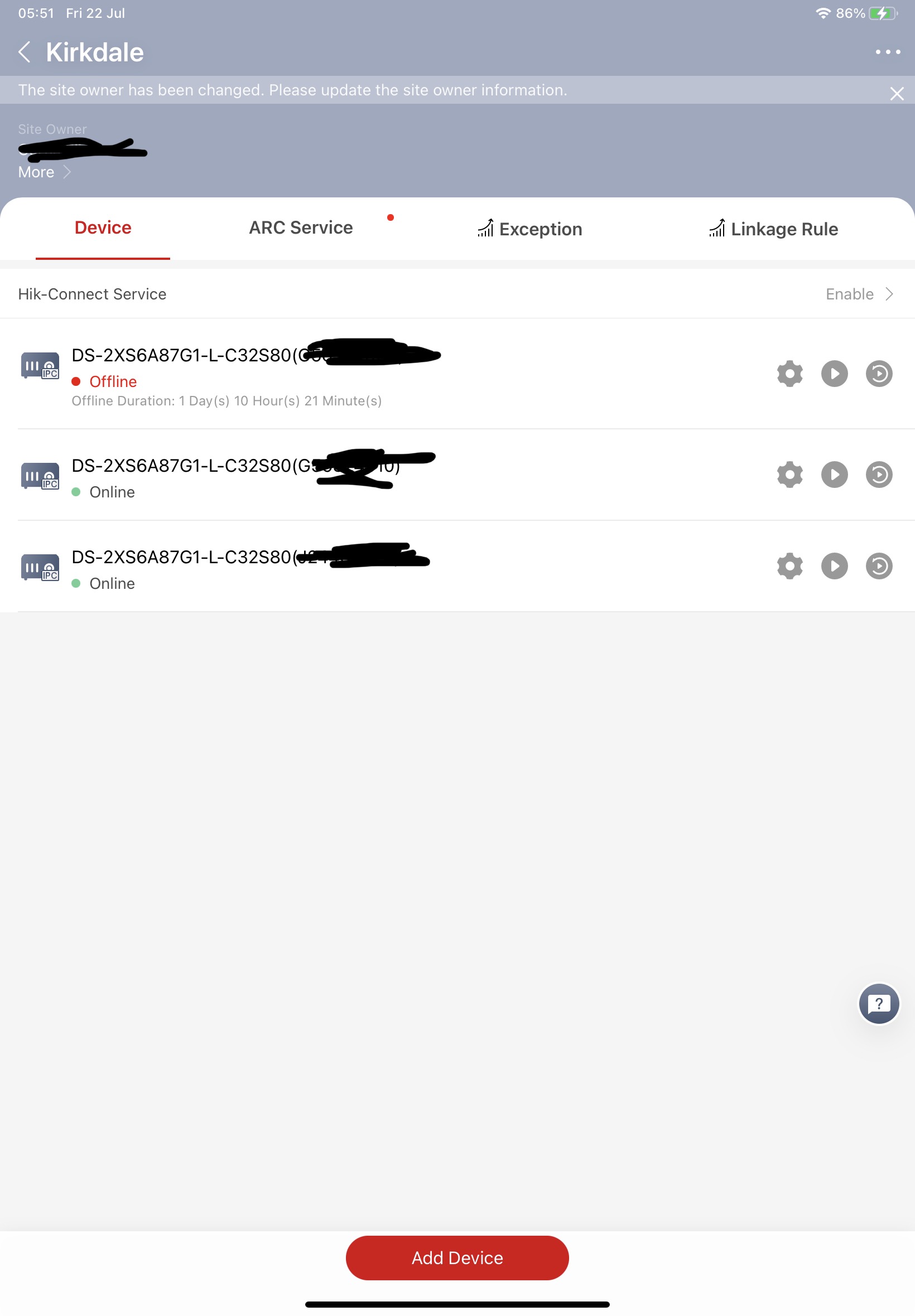Open settings gear for second device
Image resolution: width=915 pixels, height=1316 pixels.
[789, 475]
